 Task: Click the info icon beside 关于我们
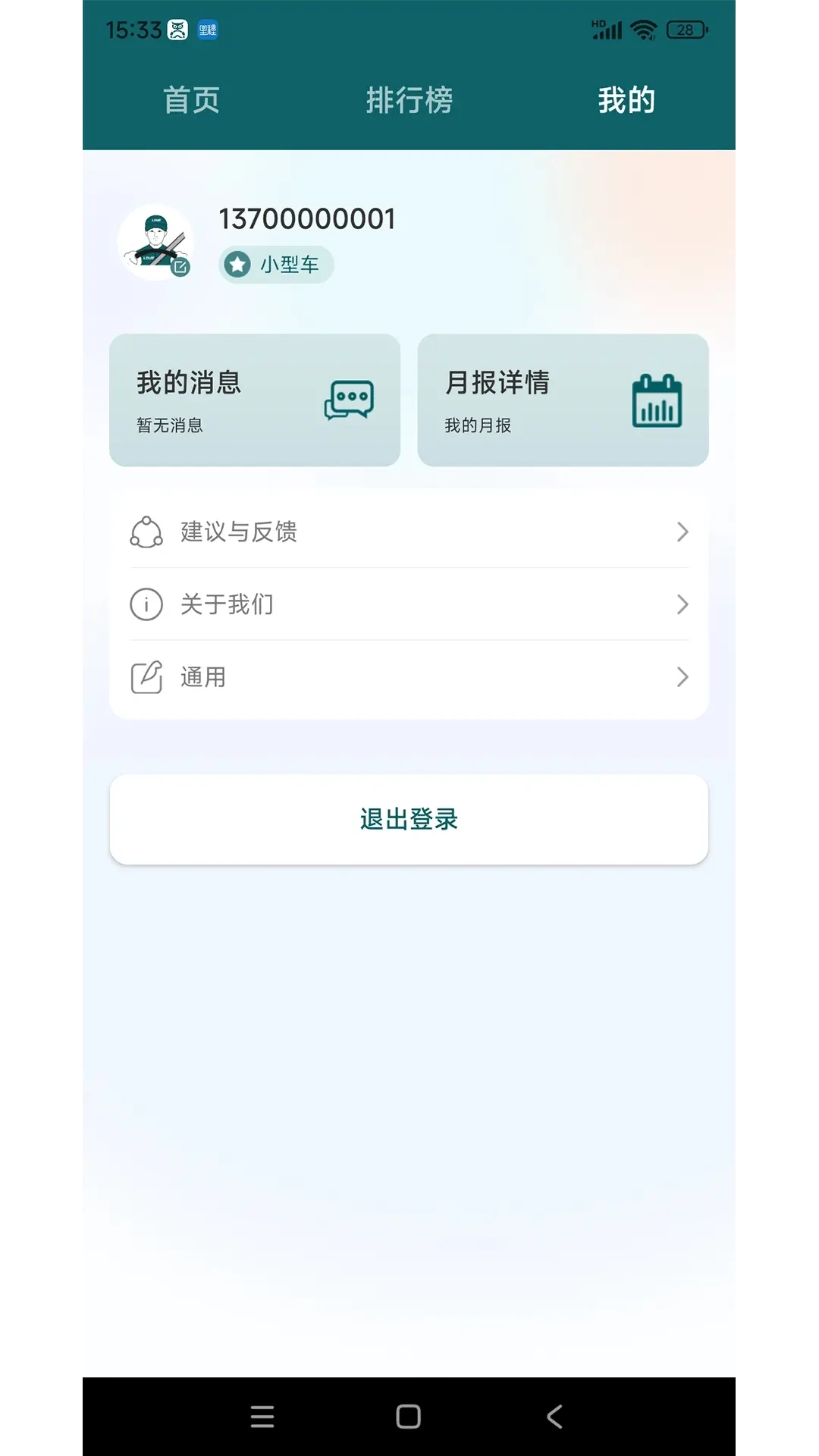pyautogui.click(x=146, y=604)
